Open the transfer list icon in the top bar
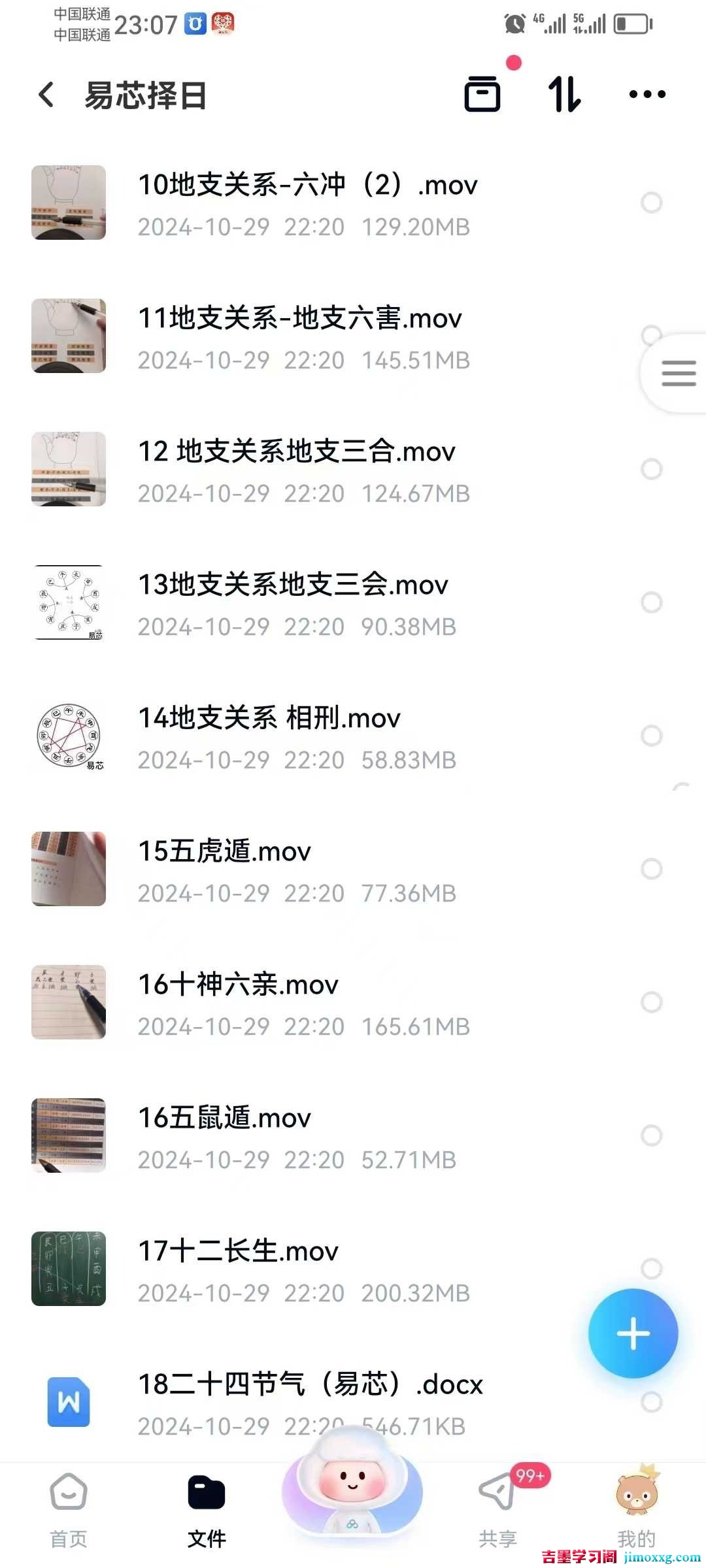 point(482,94)
